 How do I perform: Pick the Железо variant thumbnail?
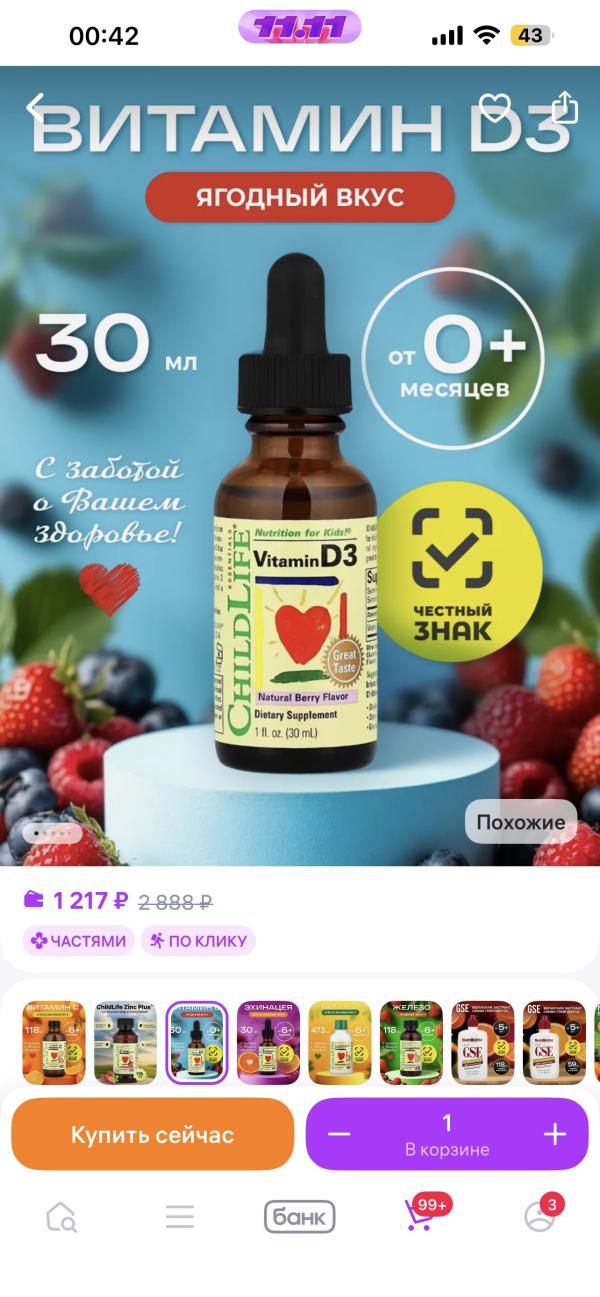(411, 1043)
